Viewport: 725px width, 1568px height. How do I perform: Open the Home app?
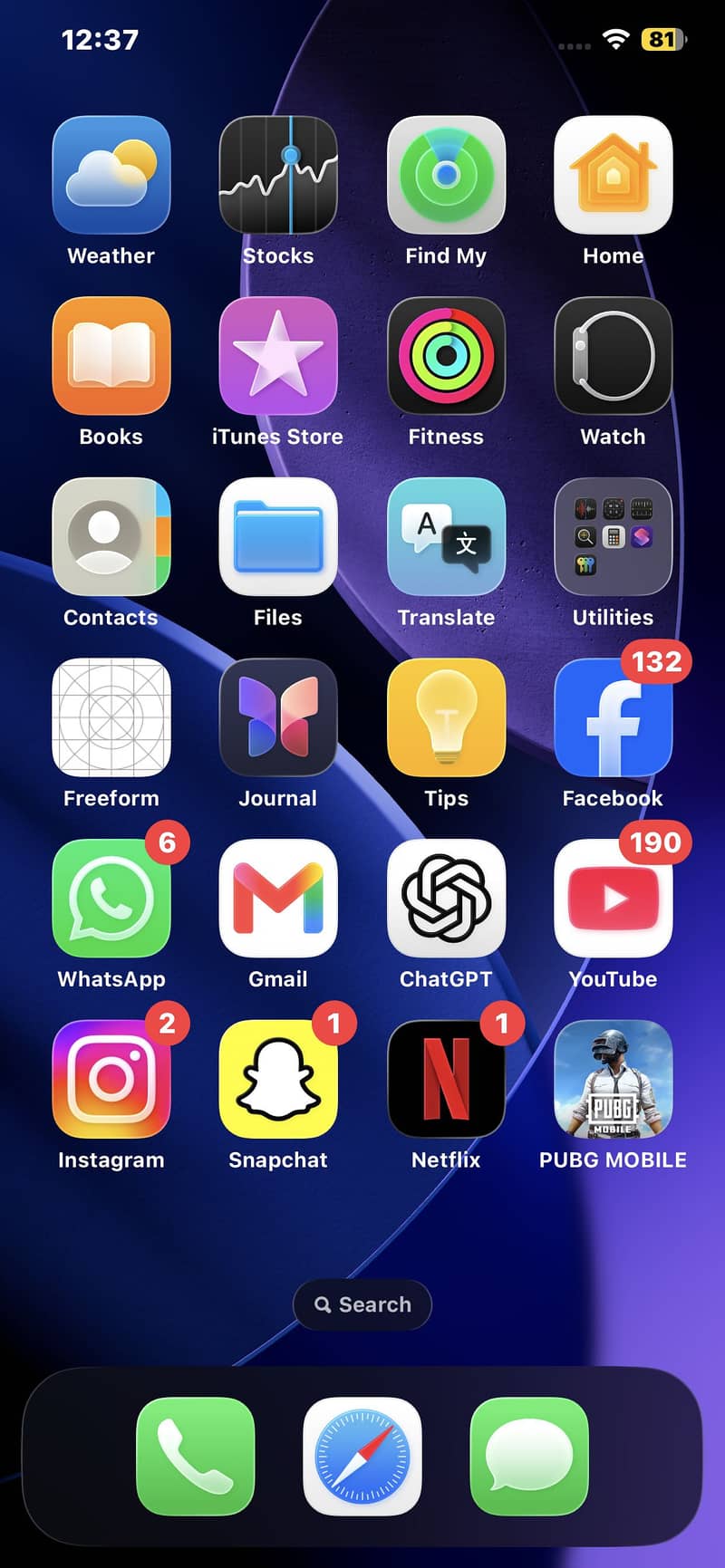pyautogui.click(x=614, y=175)
